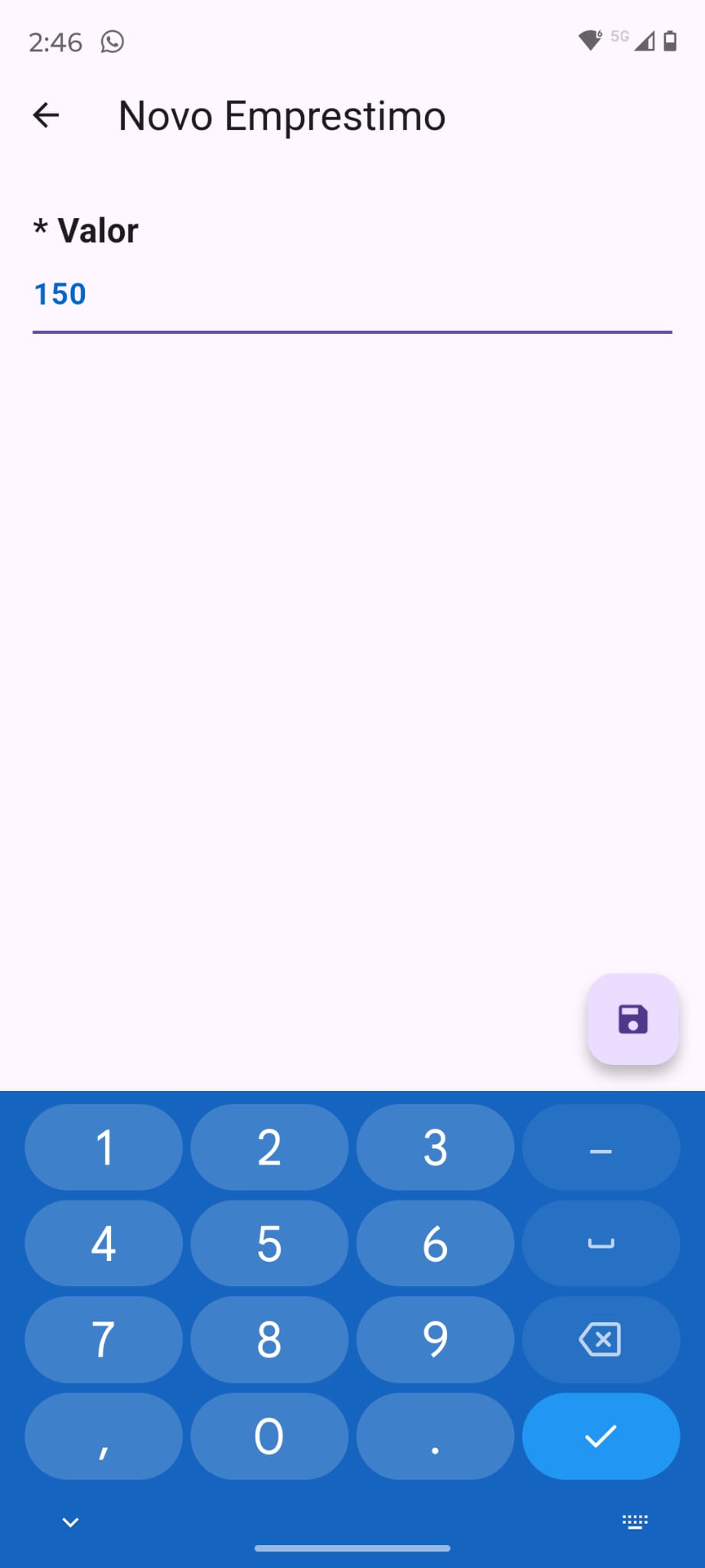This screenshot has height=1568, width=705.
Task: Confirm entry with the checkmark key
Action: tap(600, 1436)
